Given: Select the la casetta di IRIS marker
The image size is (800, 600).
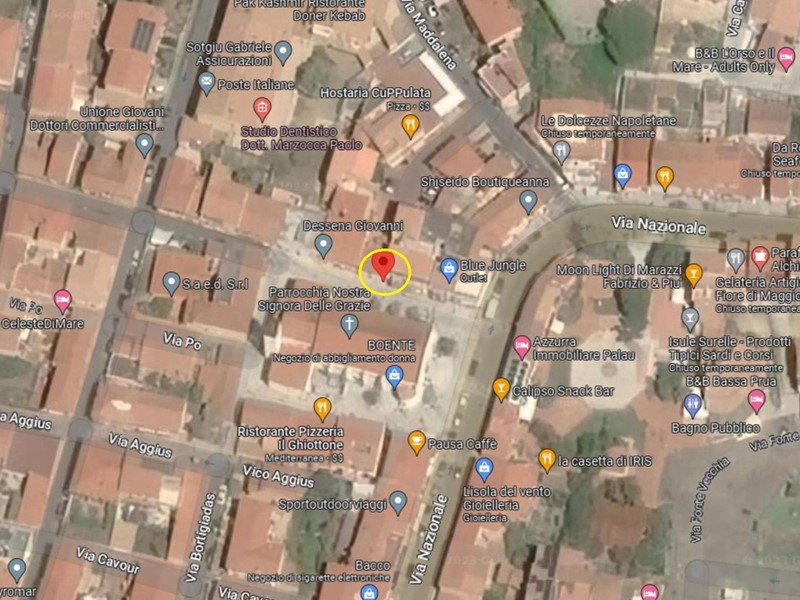Looking at the screenshot, I should tap(547, 460).
